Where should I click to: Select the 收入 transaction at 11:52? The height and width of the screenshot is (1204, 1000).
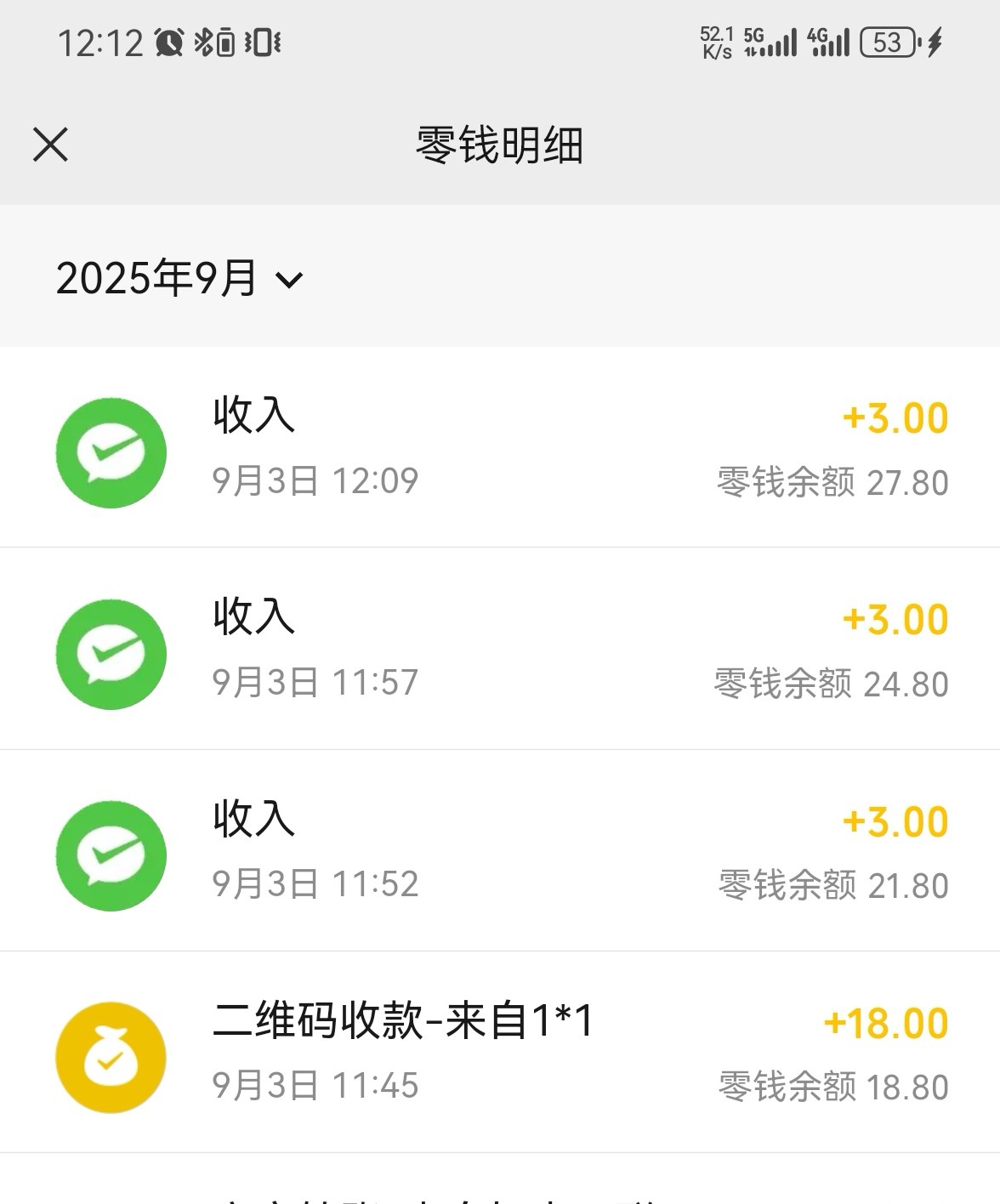coord(500,851)
